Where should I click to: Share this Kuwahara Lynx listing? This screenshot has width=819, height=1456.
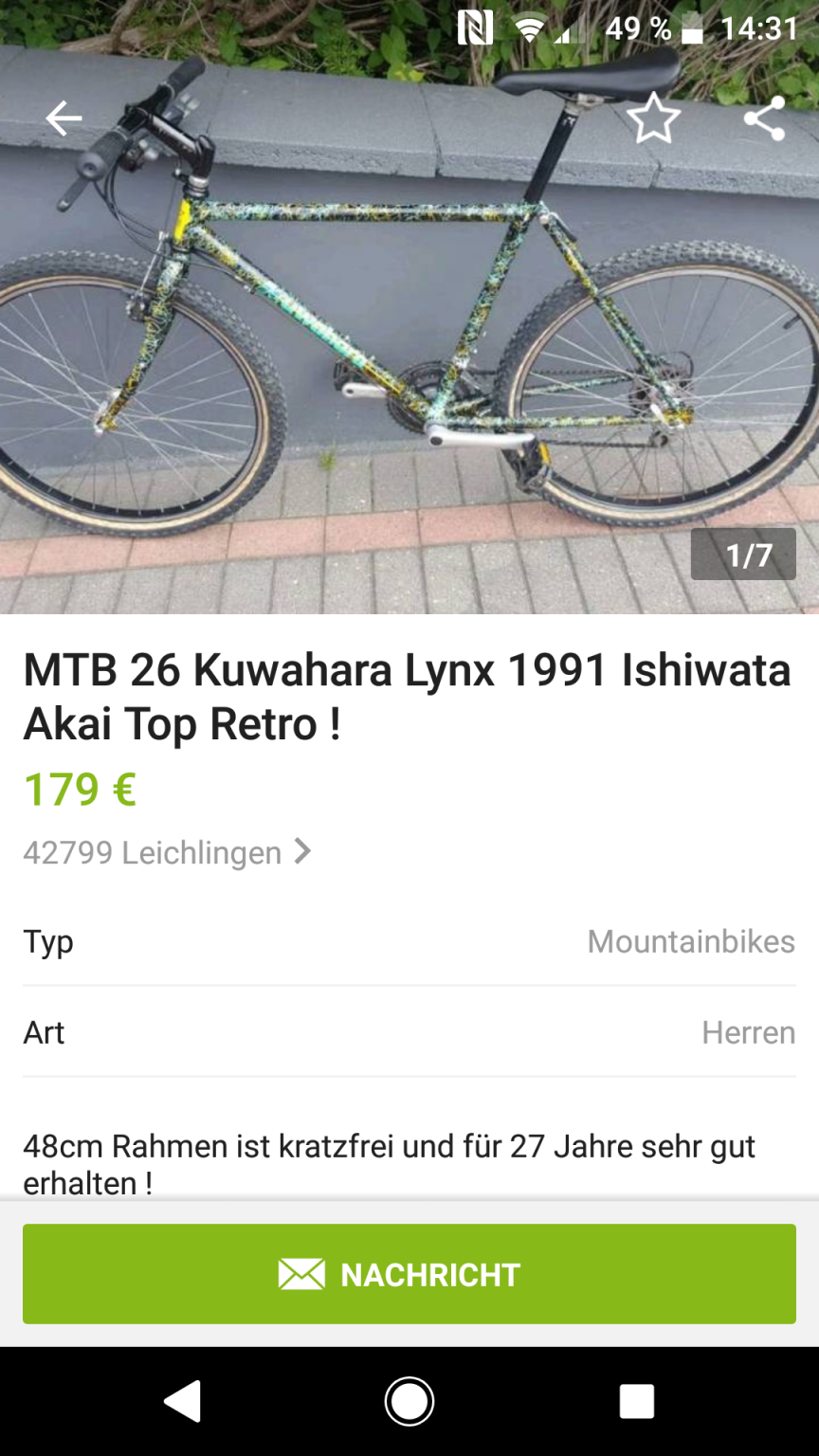pos(764,118)
